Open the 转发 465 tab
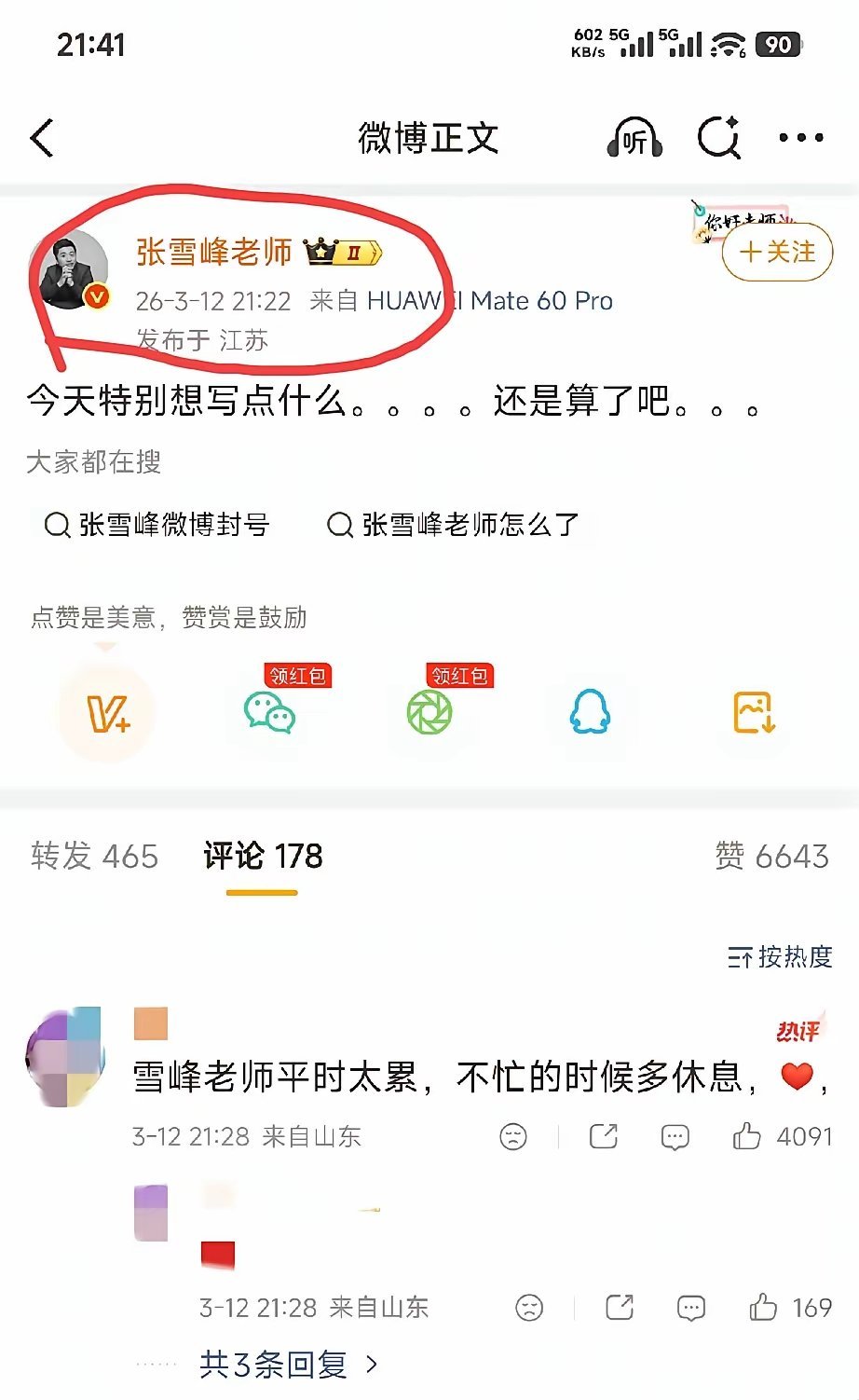Screen dimensions: 859x1400 click(x=92, y=856)
